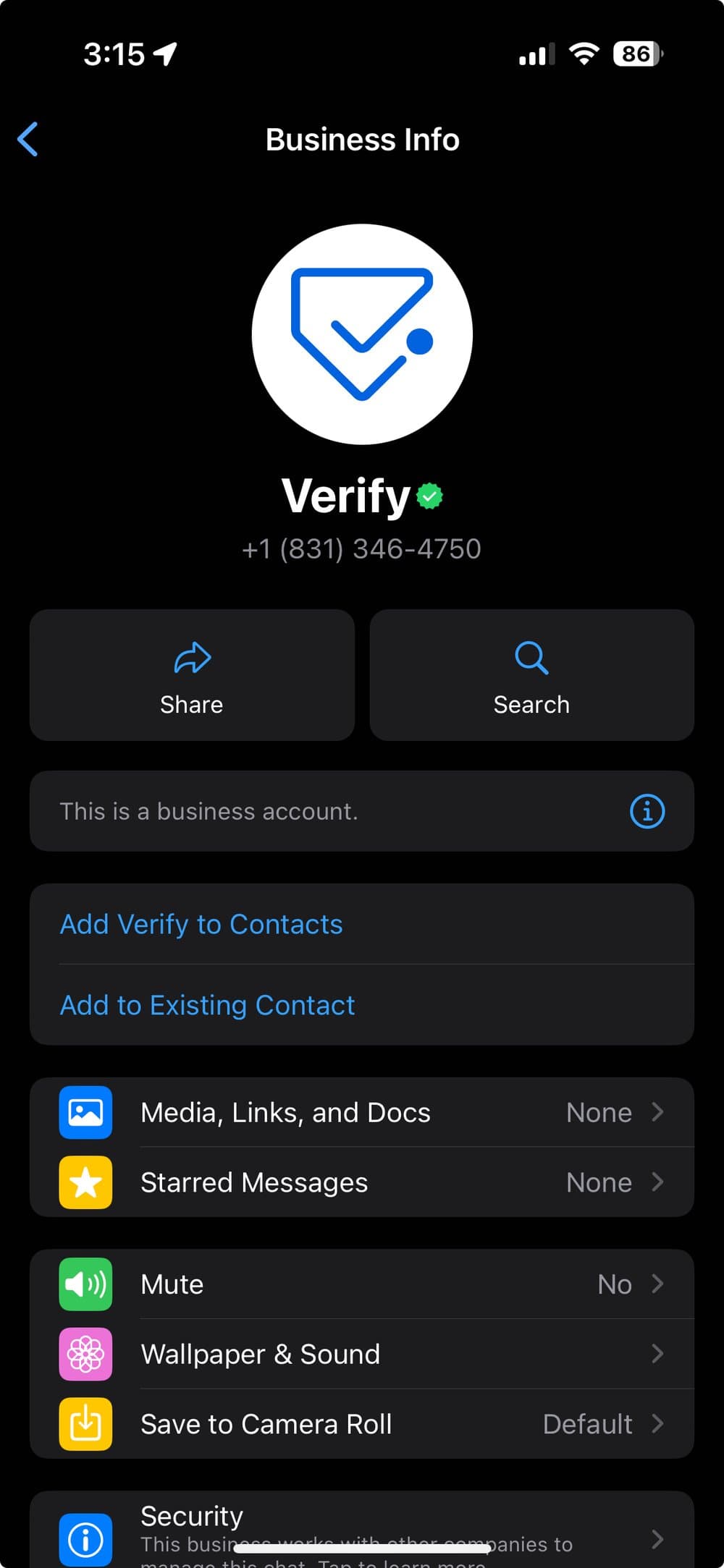Tap the phone number under Verify
Viewport: 724px width, 1568px height.
click(x=362, y=548)
